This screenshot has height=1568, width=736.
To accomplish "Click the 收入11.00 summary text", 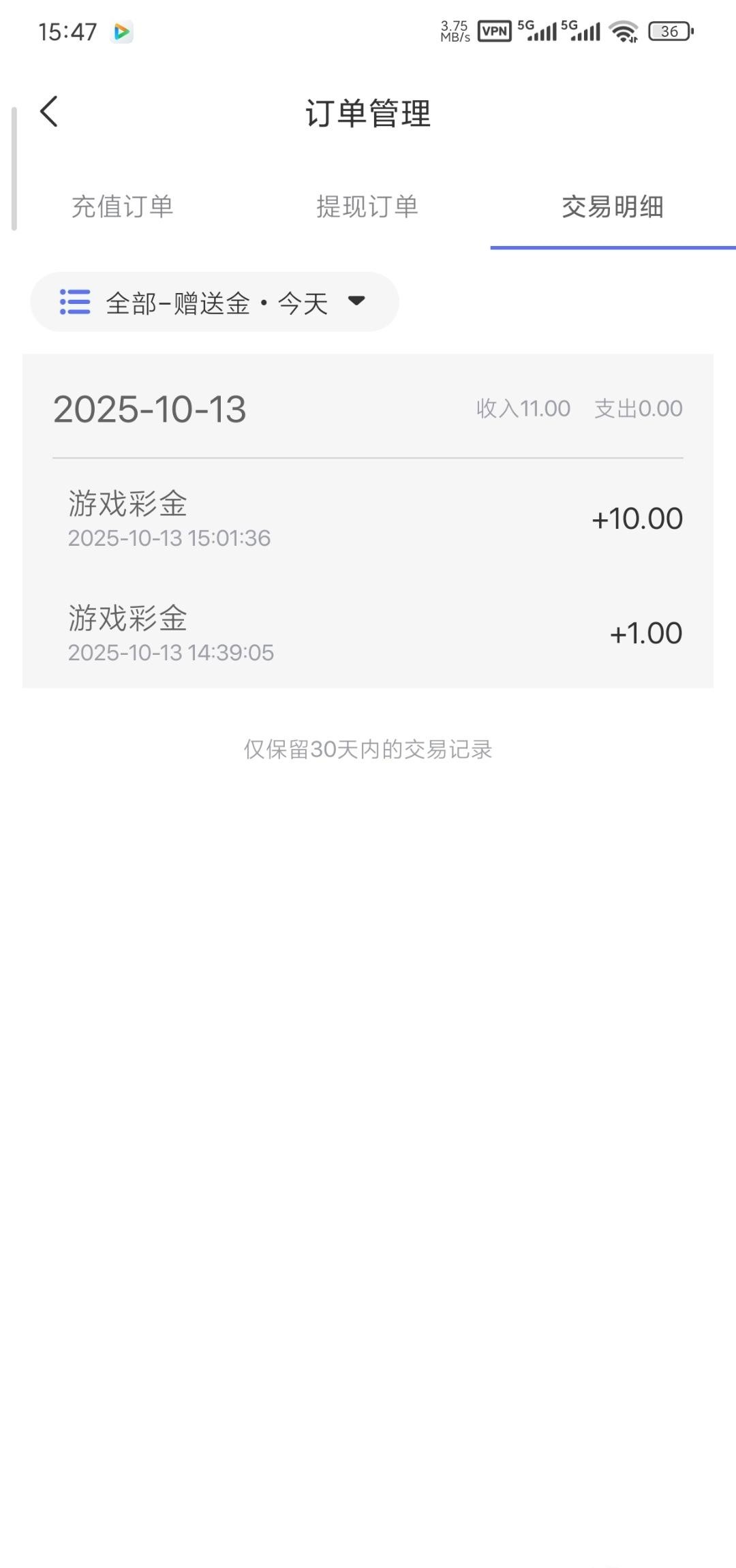I will (523, 408).
